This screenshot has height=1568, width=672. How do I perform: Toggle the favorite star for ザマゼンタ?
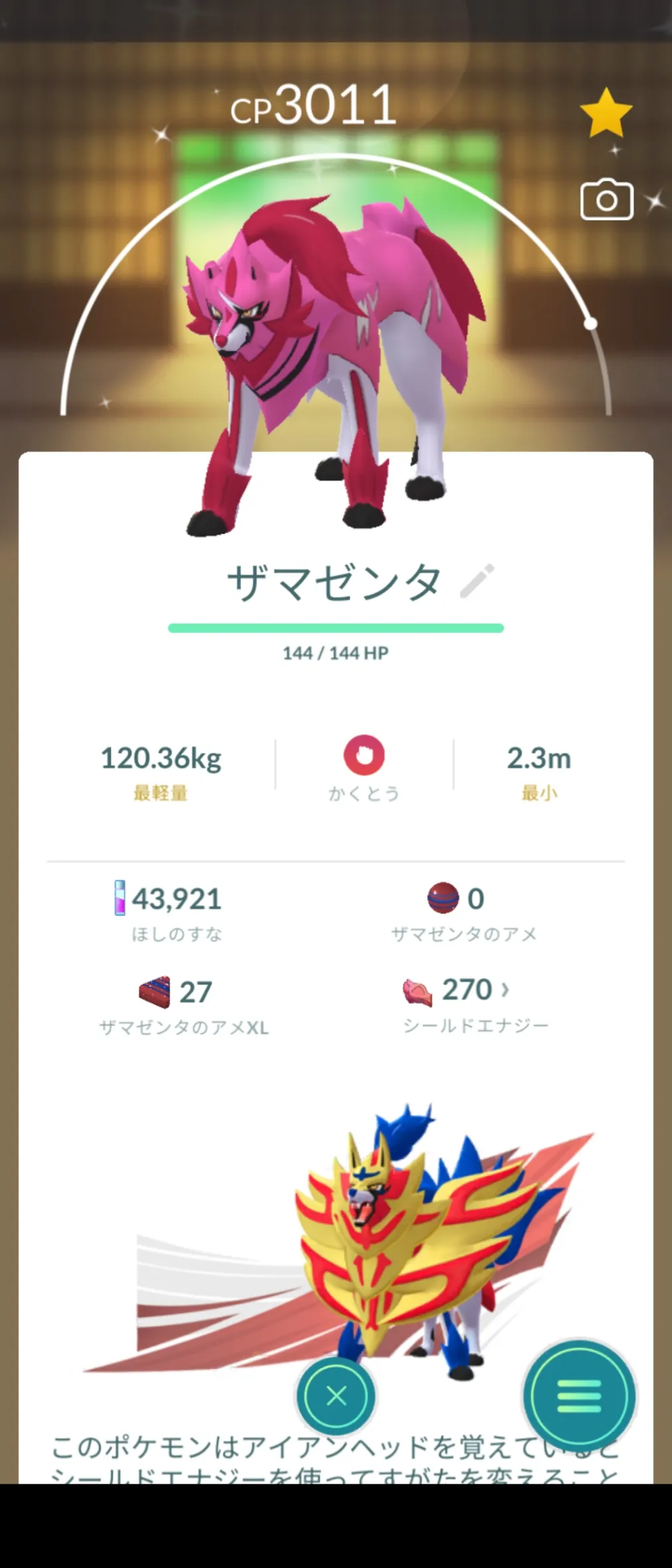(606, 114)
